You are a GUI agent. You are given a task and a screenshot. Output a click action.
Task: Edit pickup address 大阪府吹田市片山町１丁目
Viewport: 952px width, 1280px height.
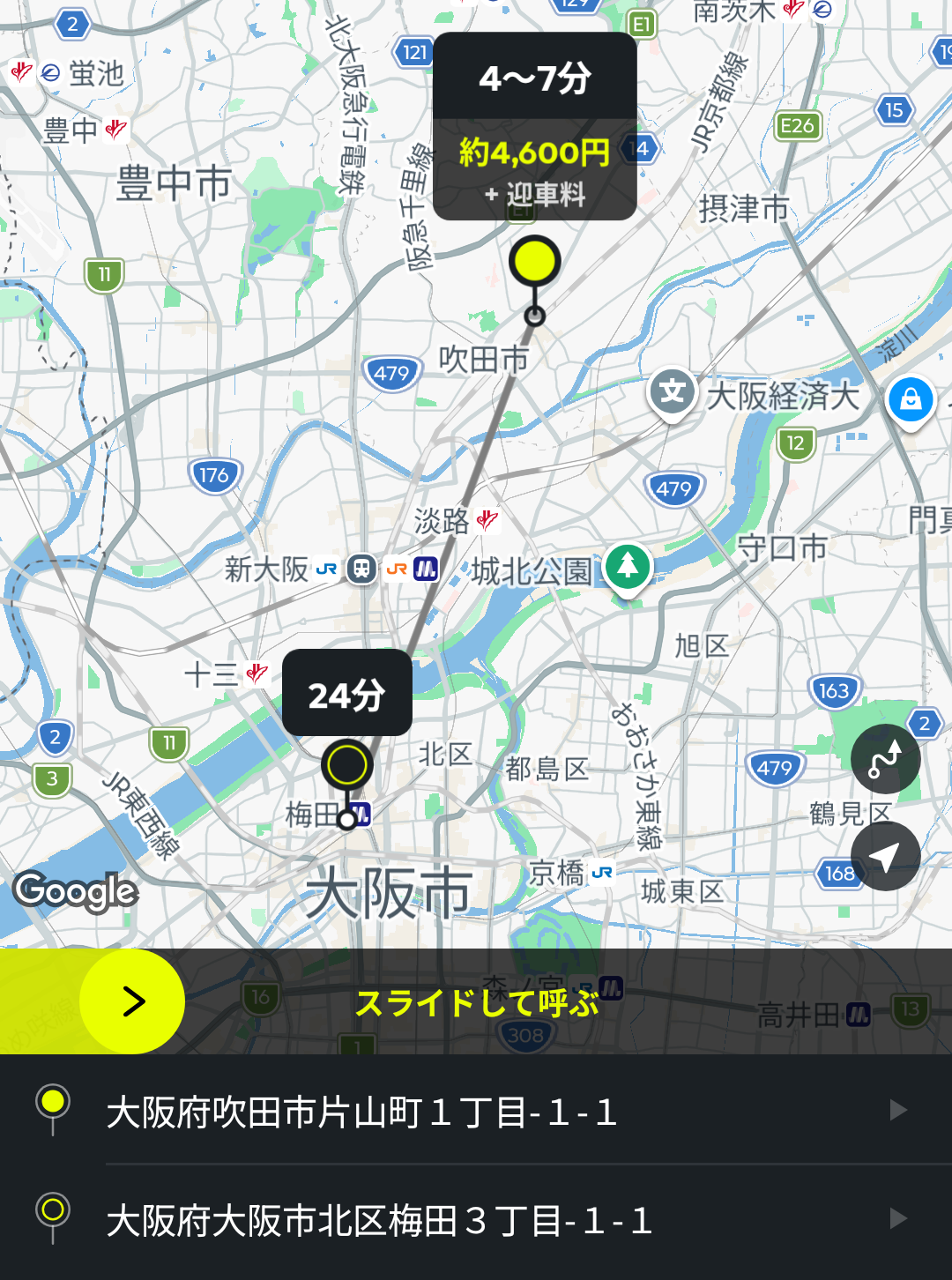[476, 1112]
